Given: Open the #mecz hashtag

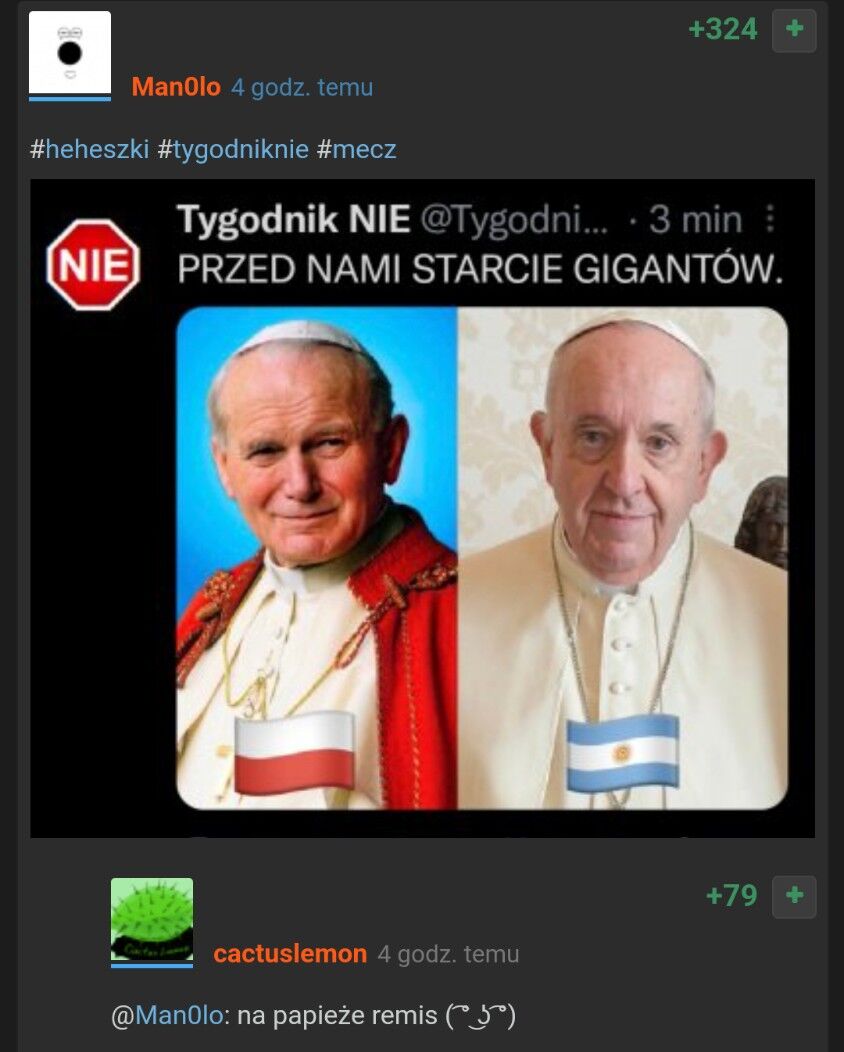Looking at the screenshot, I should pyautogui.click(x=356, y=149).
